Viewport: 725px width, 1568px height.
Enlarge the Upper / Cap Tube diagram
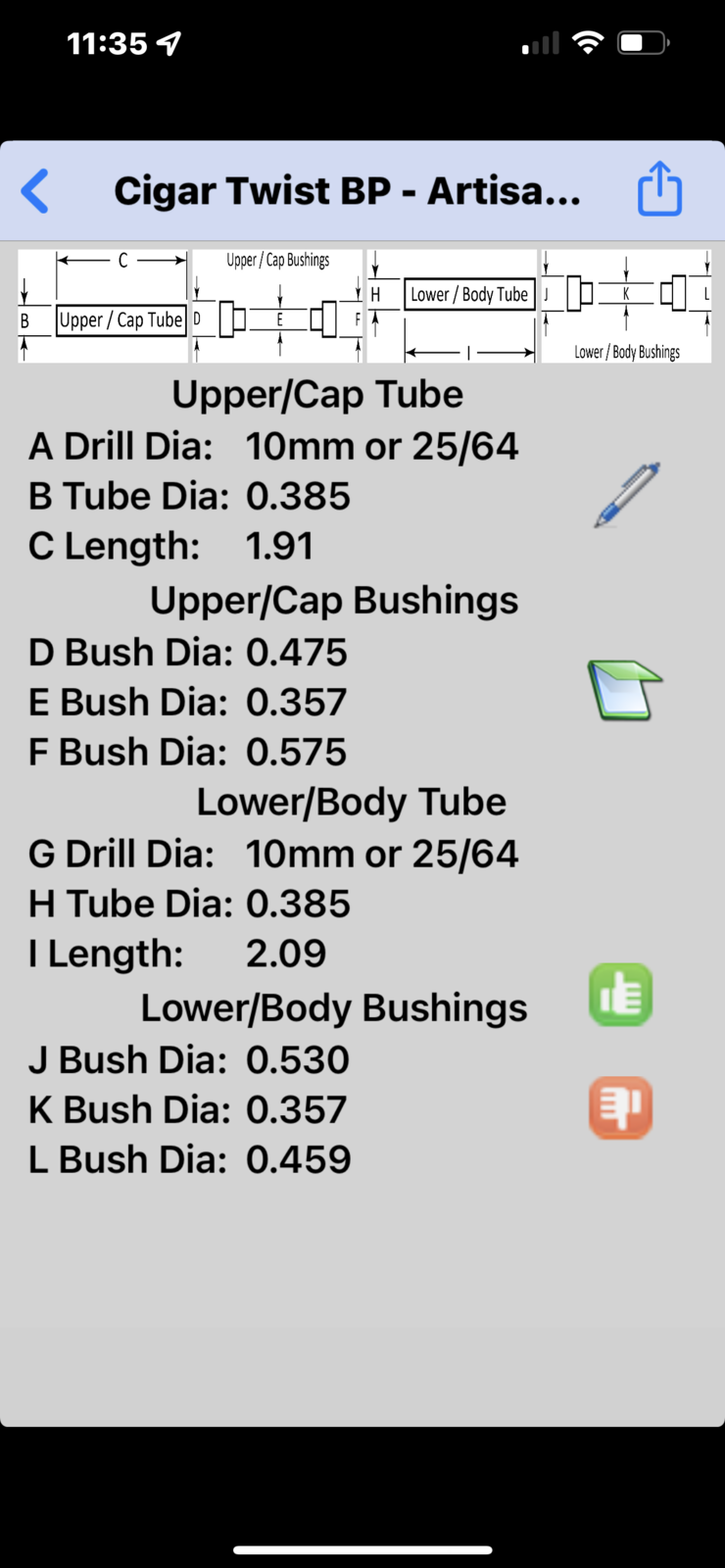click(x=103, y=306)
